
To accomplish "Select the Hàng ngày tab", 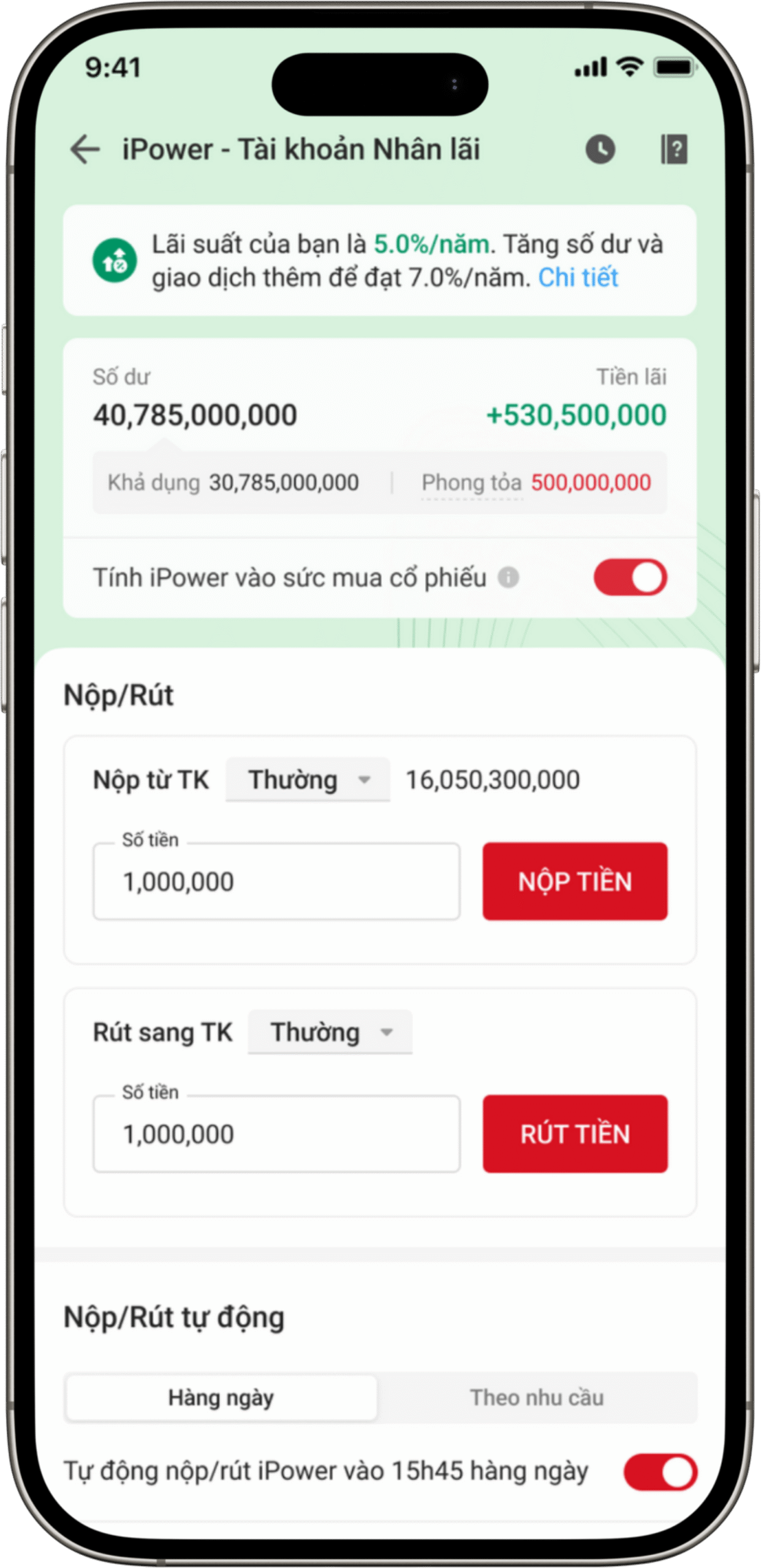I will [x=221, y=1398].
